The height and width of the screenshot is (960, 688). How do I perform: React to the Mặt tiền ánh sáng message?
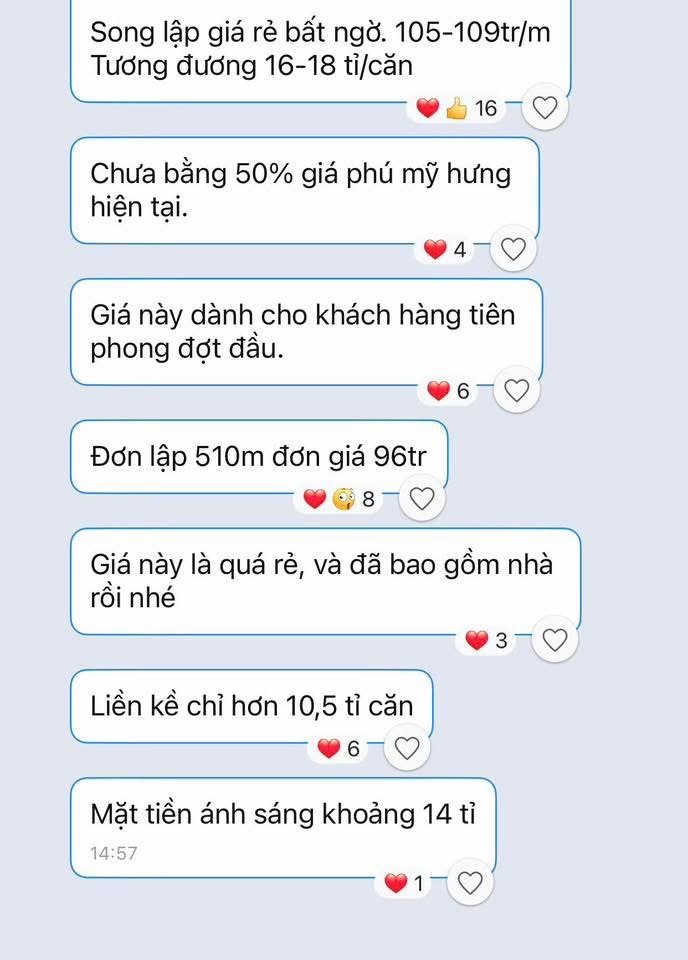[470, 883]
